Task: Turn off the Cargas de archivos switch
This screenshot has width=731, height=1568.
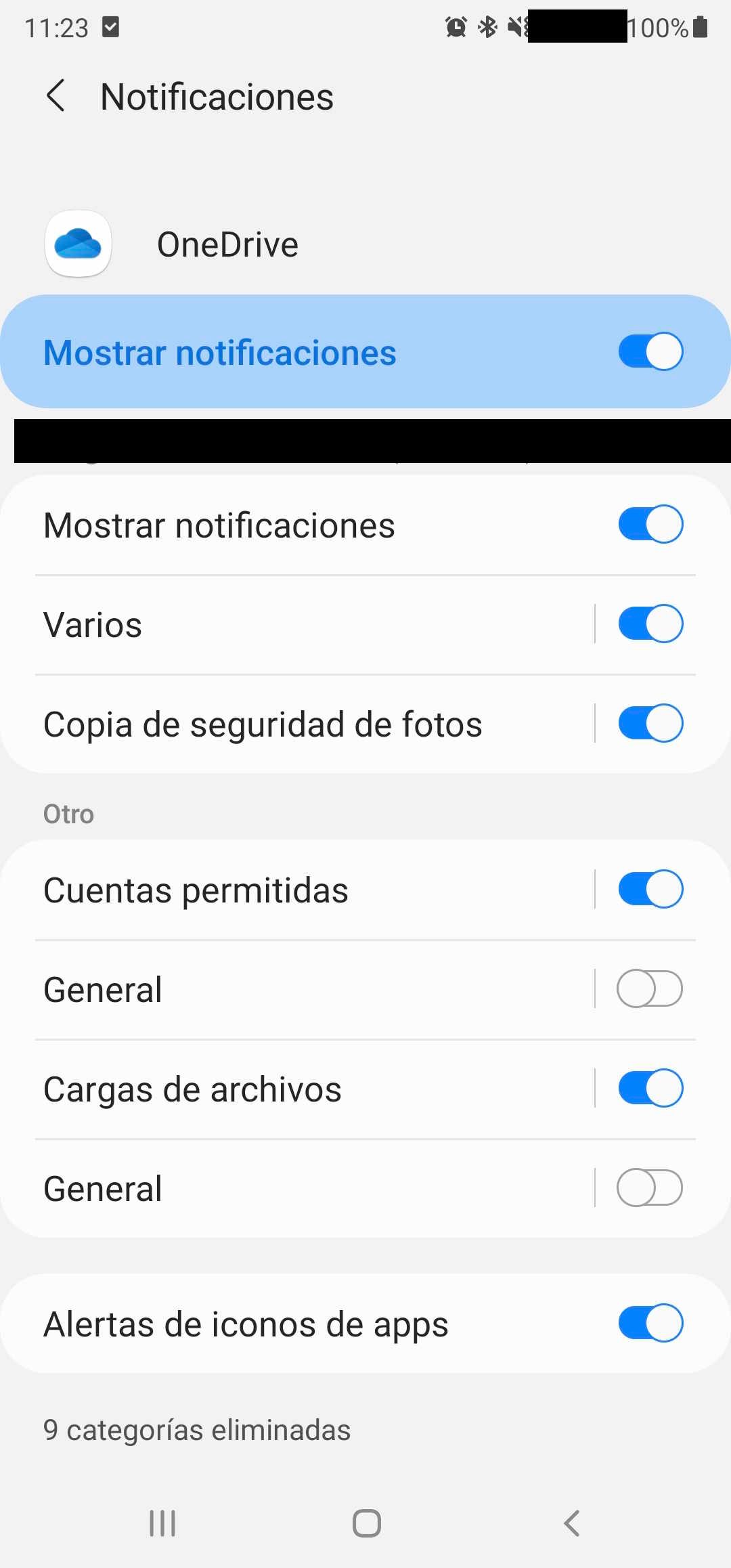Action: pyautogui.click(x=650, y=1088)
